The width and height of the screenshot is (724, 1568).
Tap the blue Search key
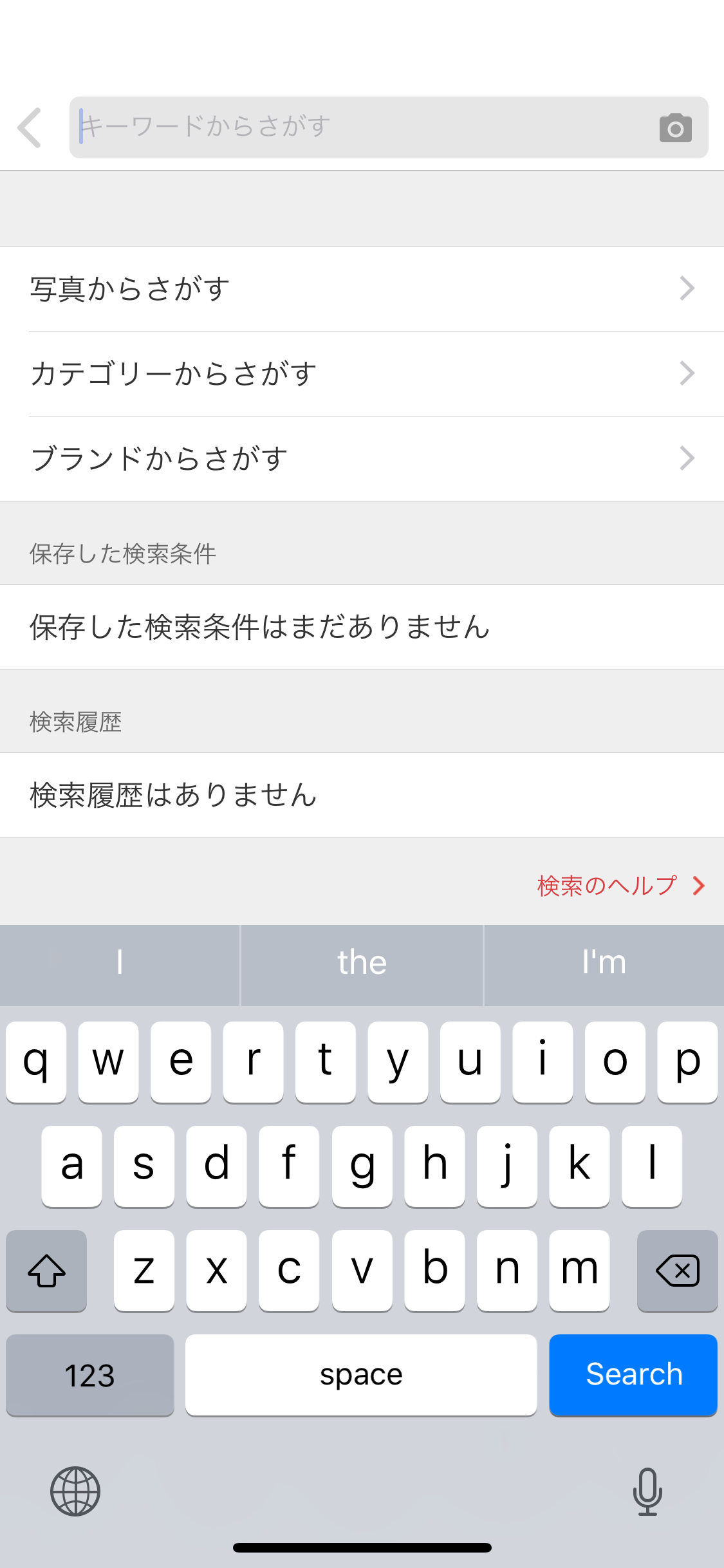click(633, 1375)
